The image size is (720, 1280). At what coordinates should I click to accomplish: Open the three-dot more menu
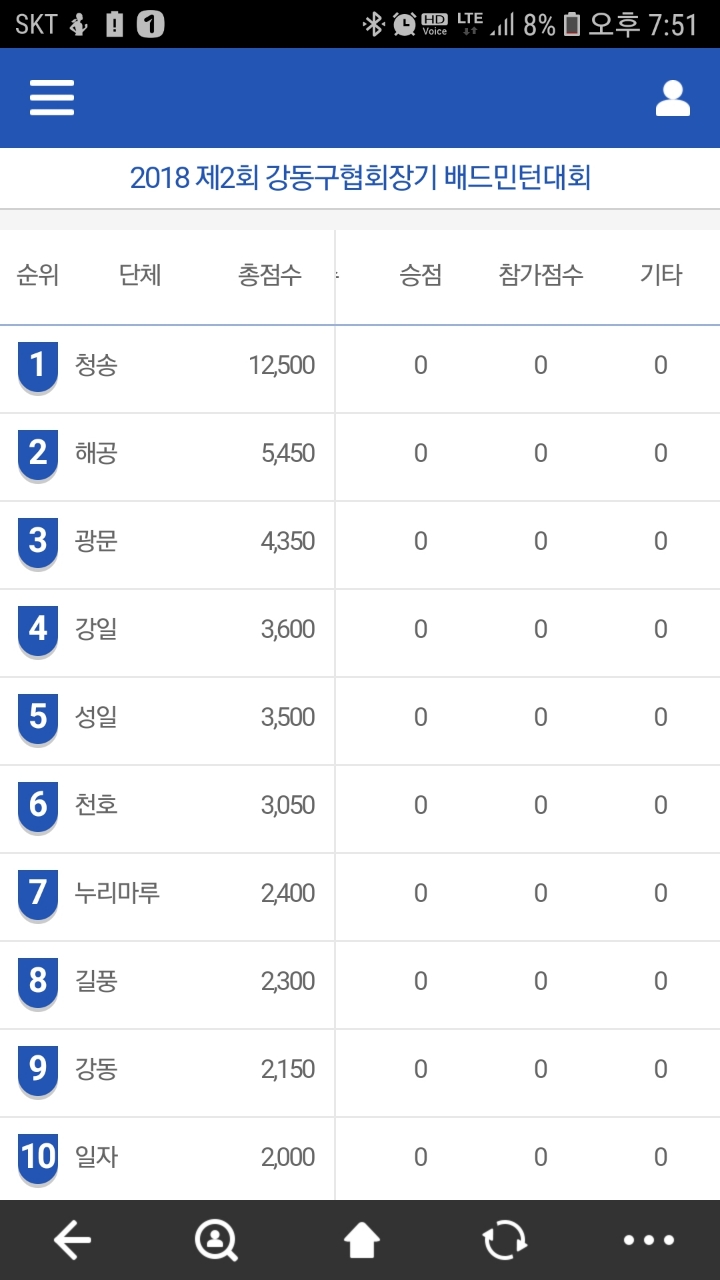(649, 1240)
